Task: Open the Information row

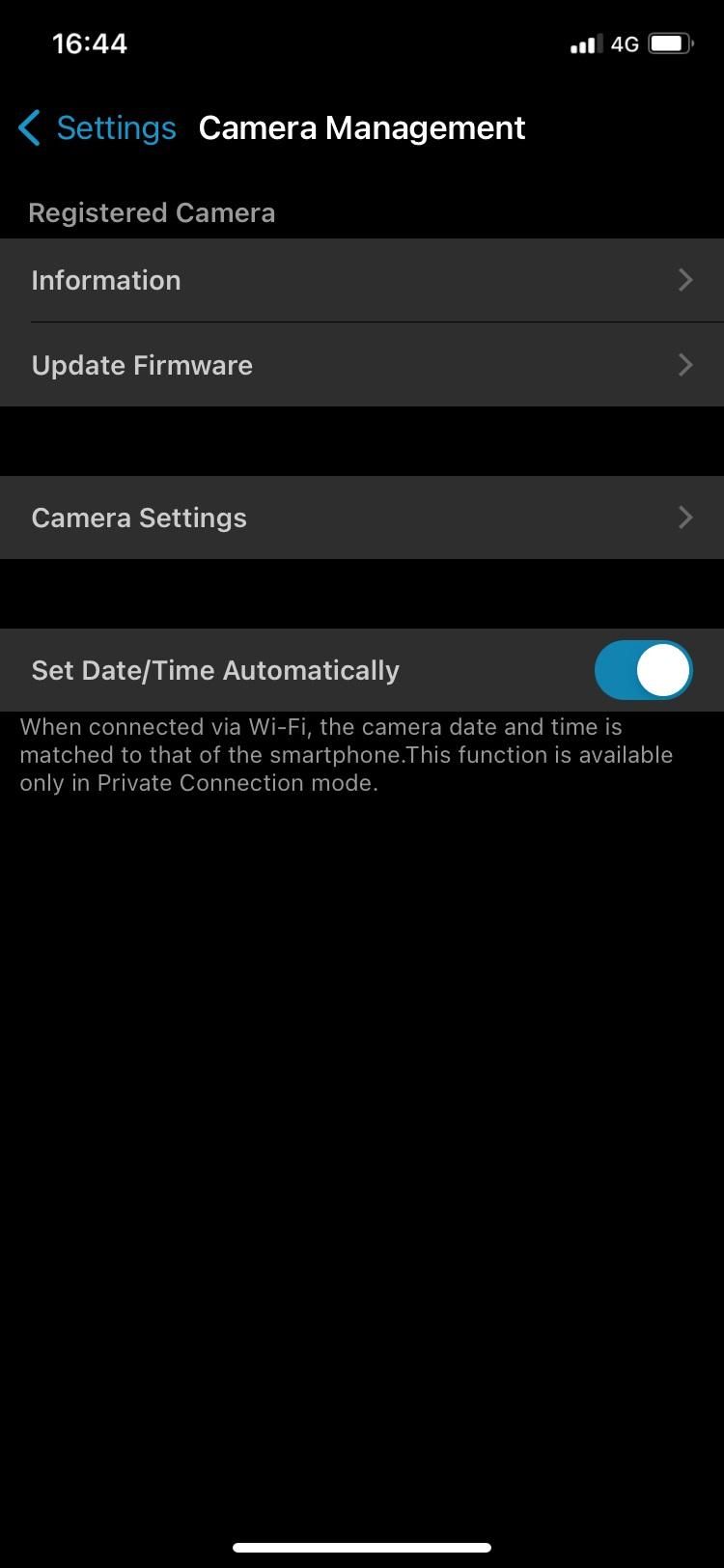Action: (x=362, y=280)
